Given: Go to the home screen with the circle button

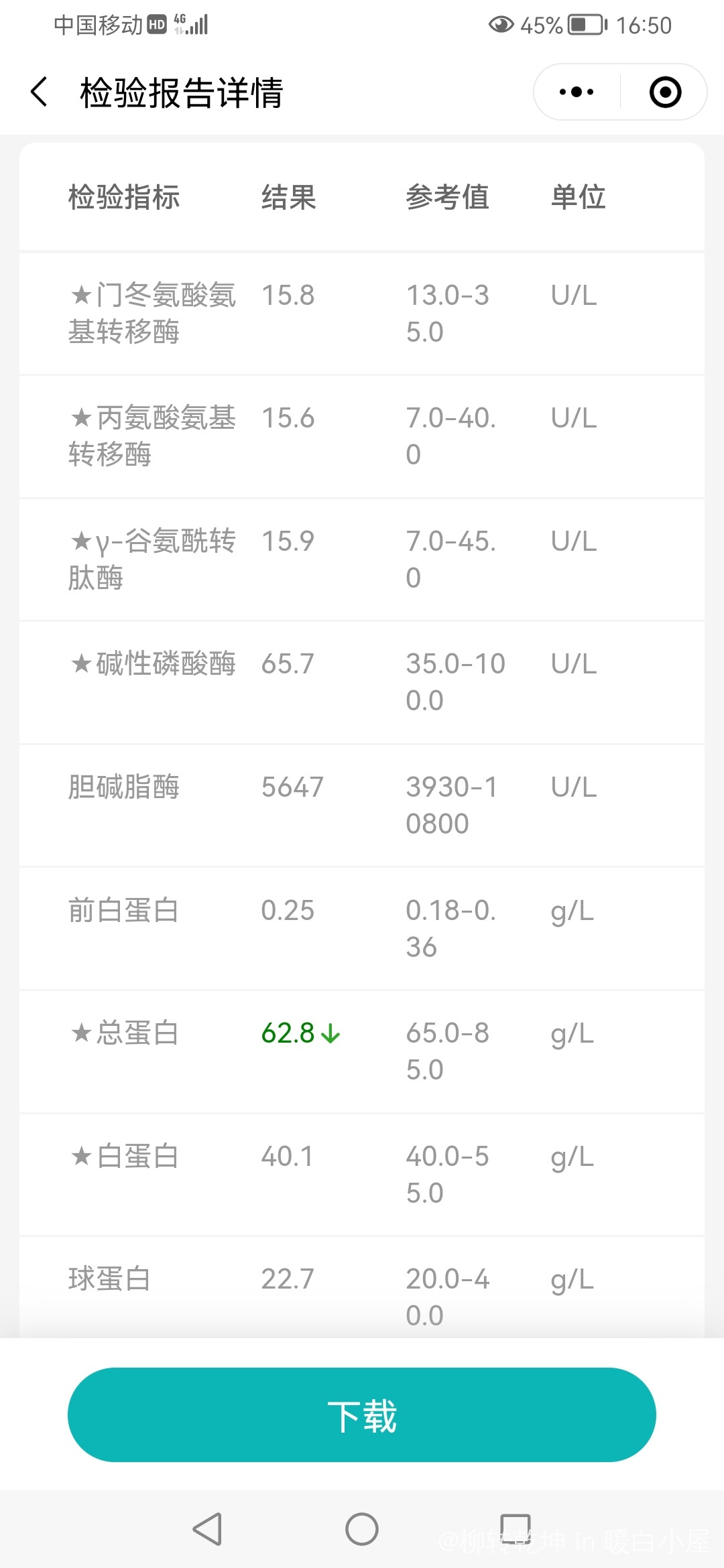Looking at the screenshot, I should (362, 1529).
